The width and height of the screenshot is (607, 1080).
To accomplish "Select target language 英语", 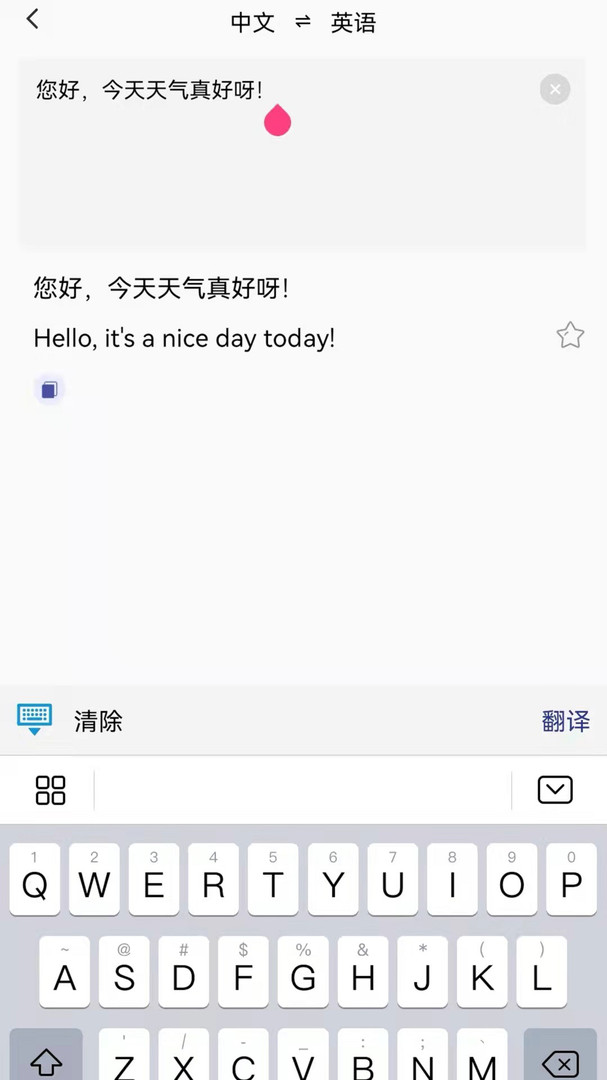I will (x=353, y=22).
